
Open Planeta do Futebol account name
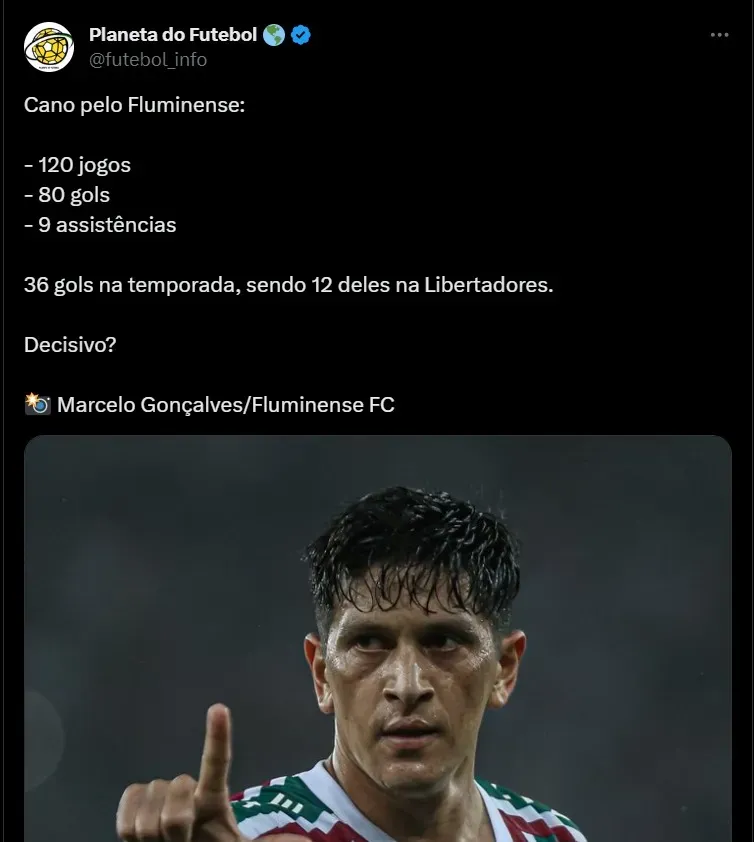[x=173, y=35]
